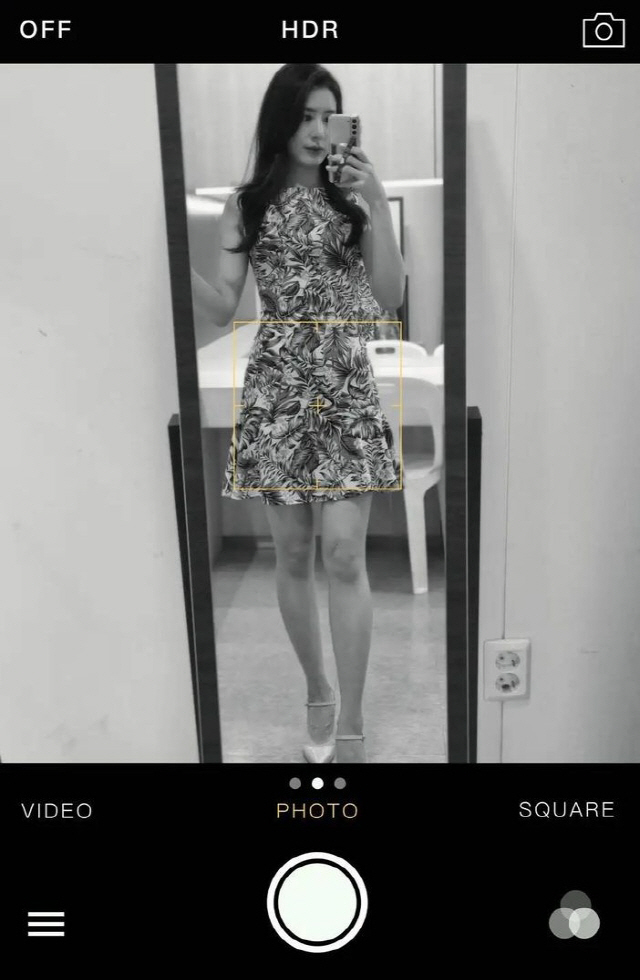Switch to SQUARE mode

click(x=566, y=809)
